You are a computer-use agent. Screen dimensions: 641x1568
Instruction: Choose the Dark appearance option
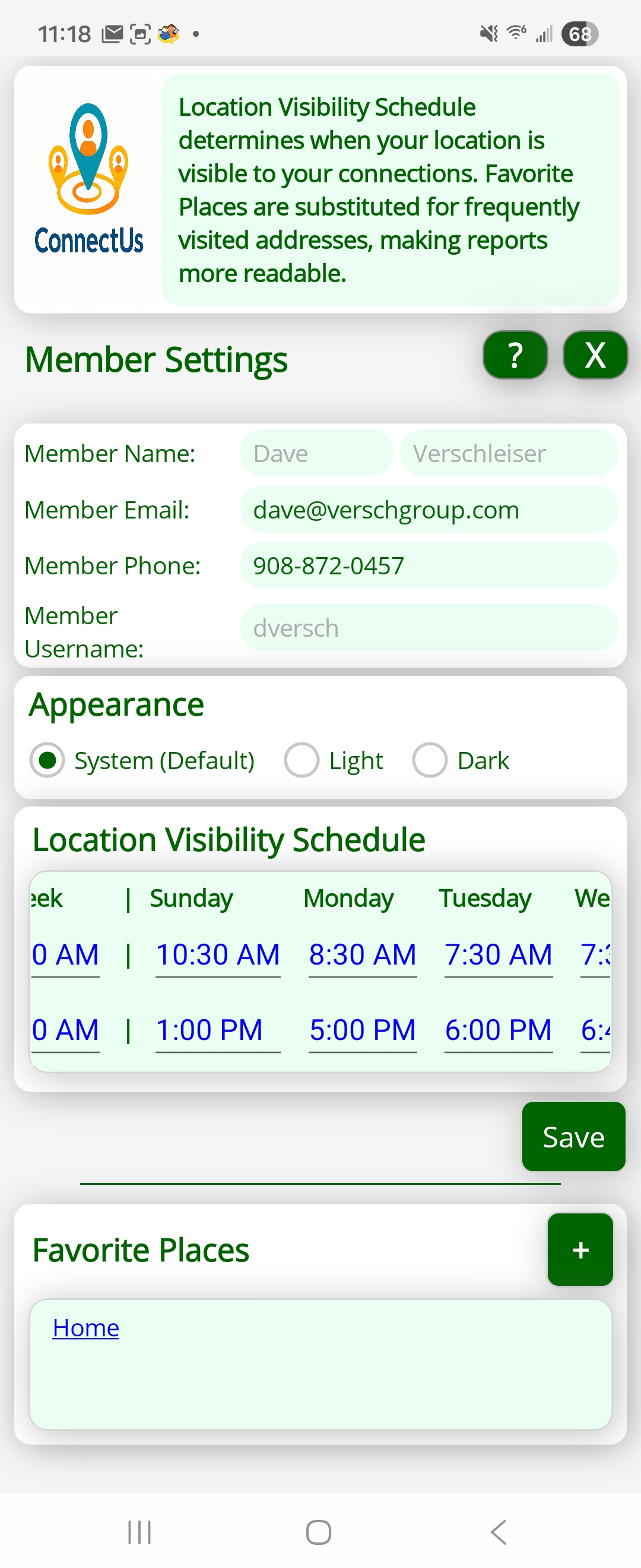click(x=430, y=760)
